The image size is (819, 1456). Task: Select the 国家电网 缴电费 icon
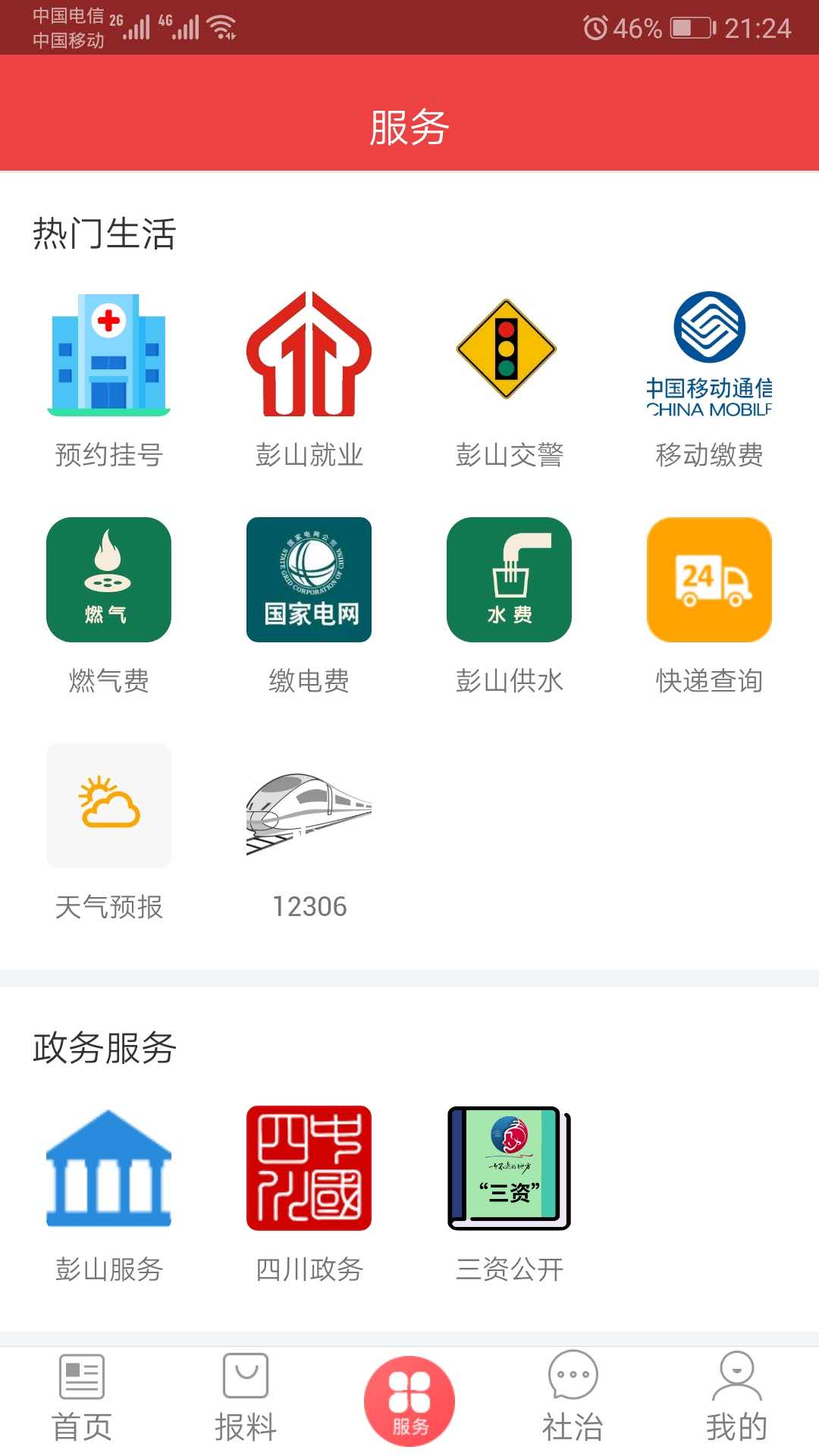309,580
